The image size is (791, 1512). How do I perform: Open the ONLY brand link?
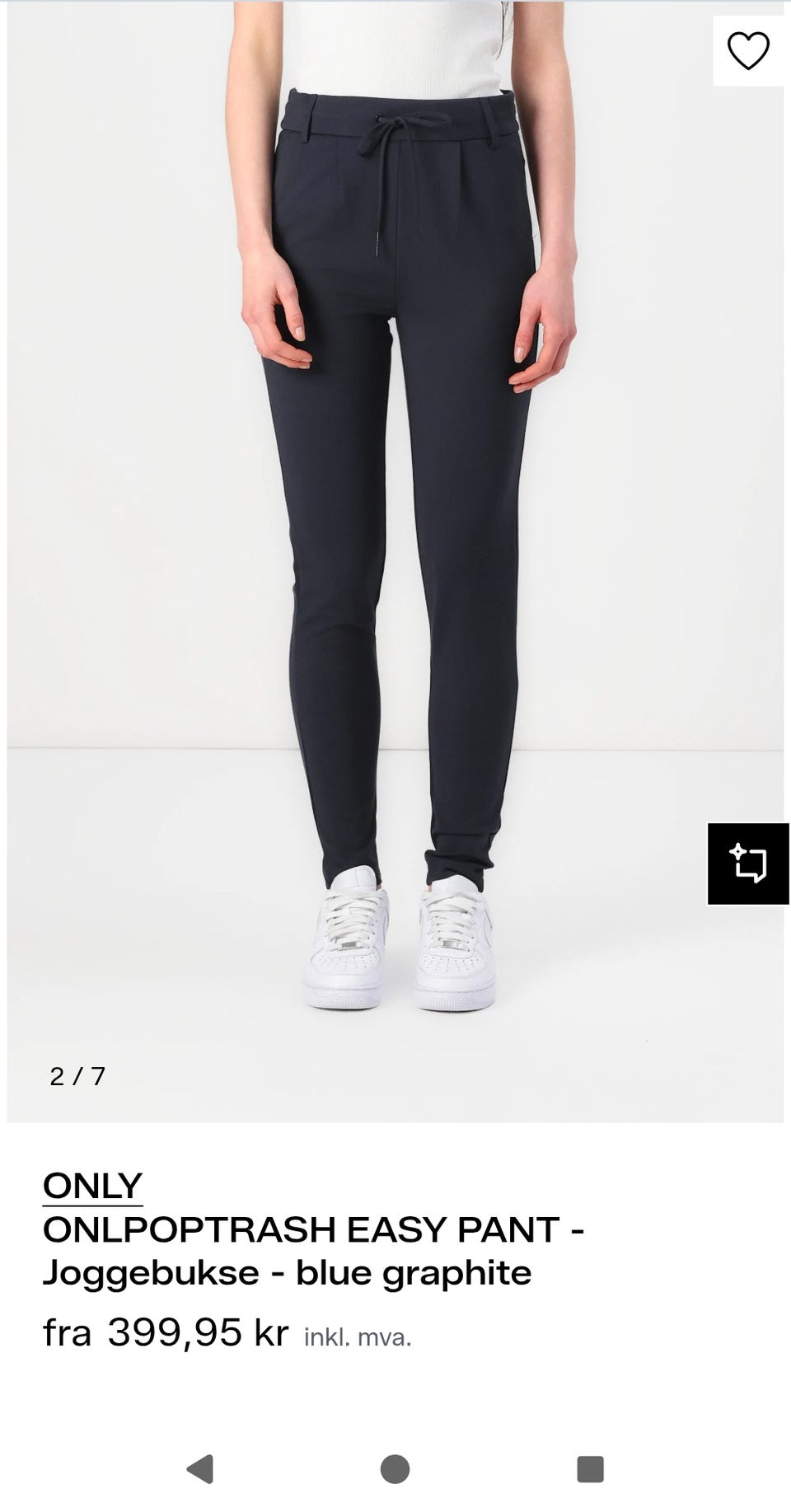coord(92,1186)
